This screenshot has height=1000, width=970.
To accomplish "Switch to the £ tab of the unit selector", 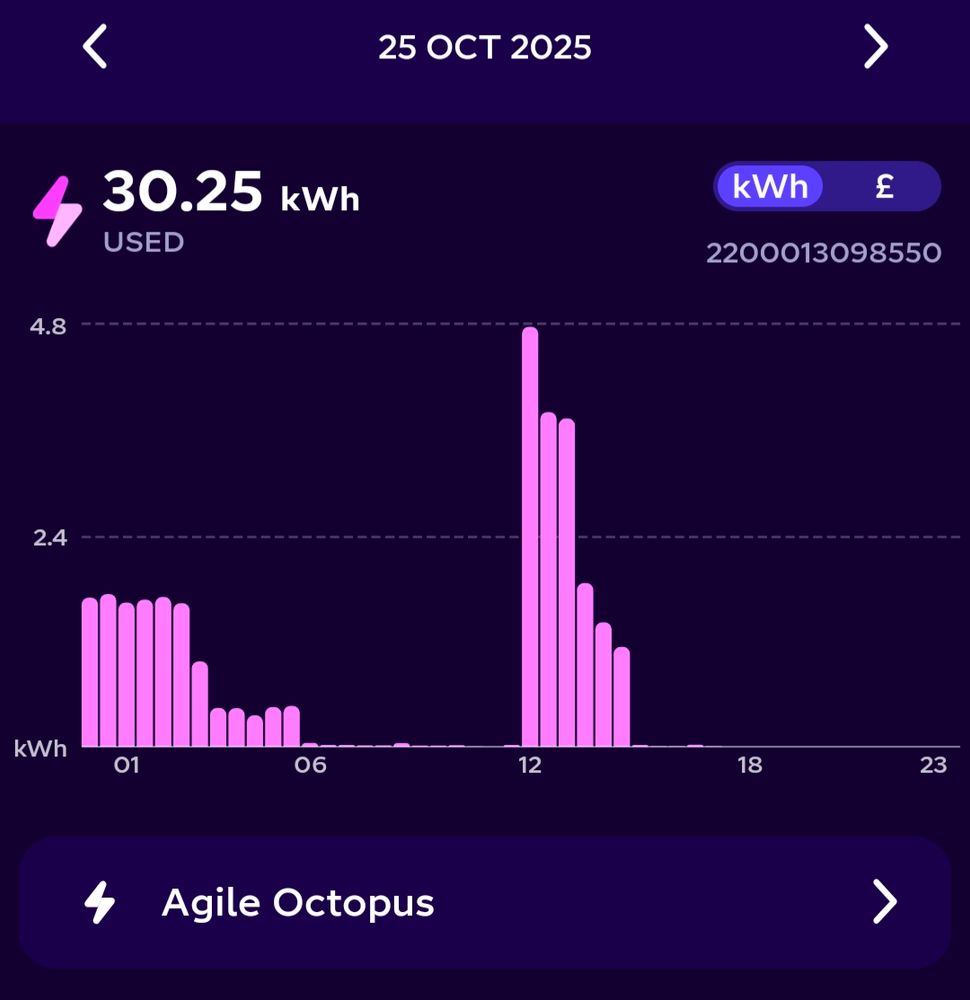I will pos(883,187).
